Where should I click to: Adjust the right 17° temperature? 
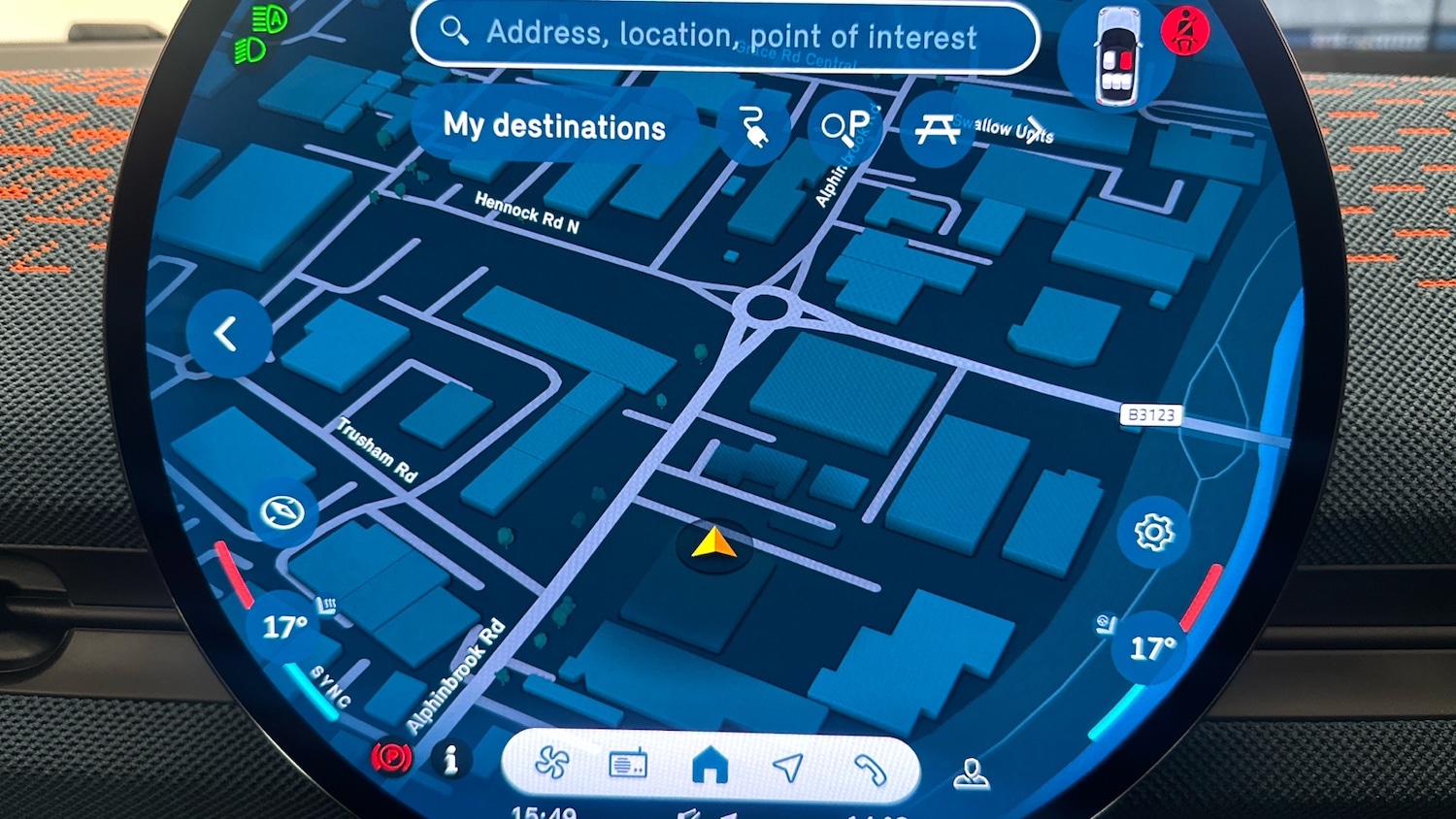coord(1152,647)
